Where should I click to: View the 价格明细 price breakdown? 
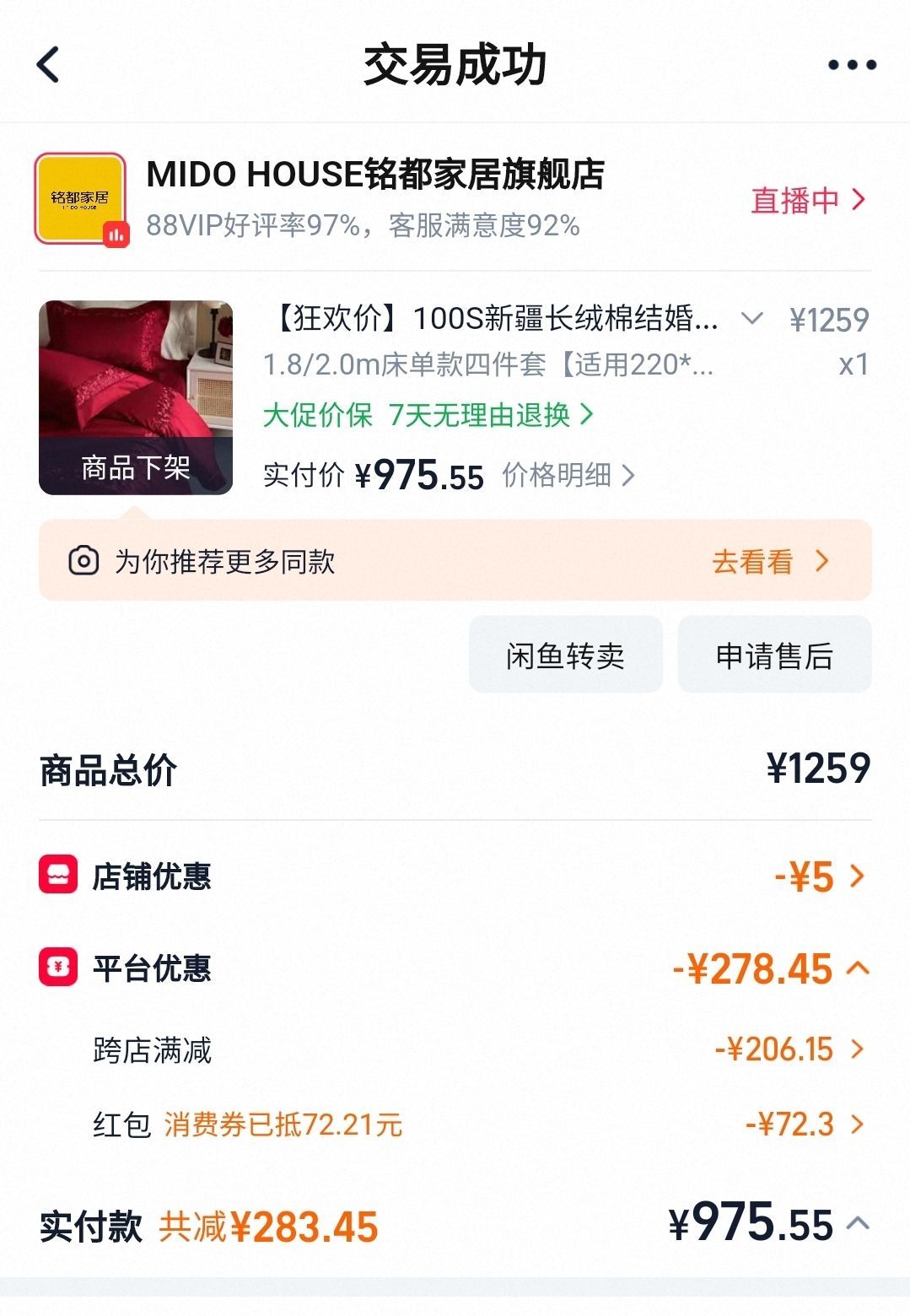click(568, 475)
